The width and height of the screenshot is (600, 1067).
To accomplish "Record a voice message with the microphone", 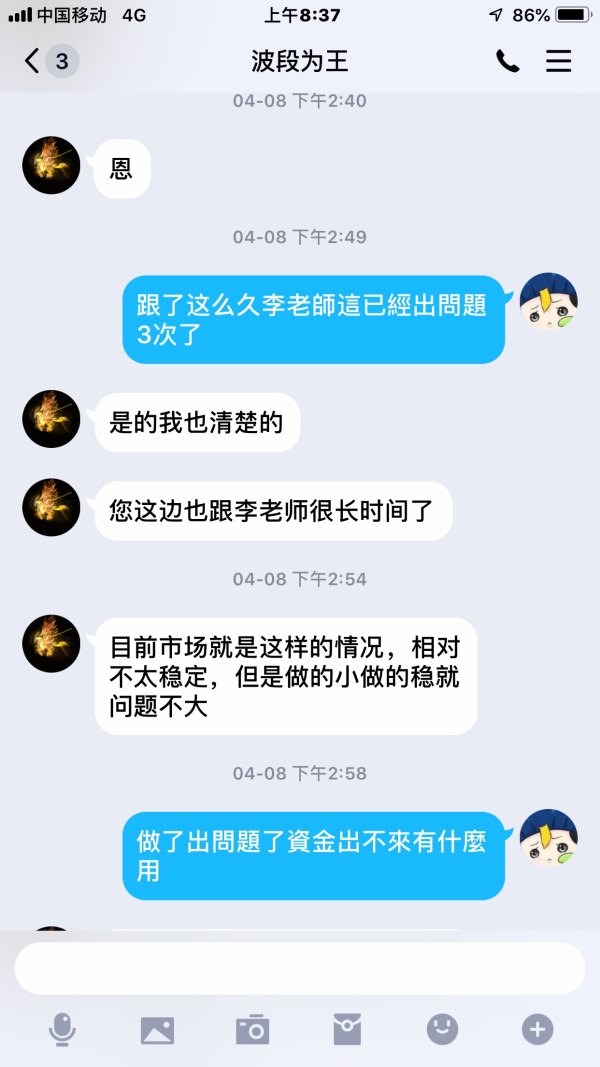I will (62, 1029).
